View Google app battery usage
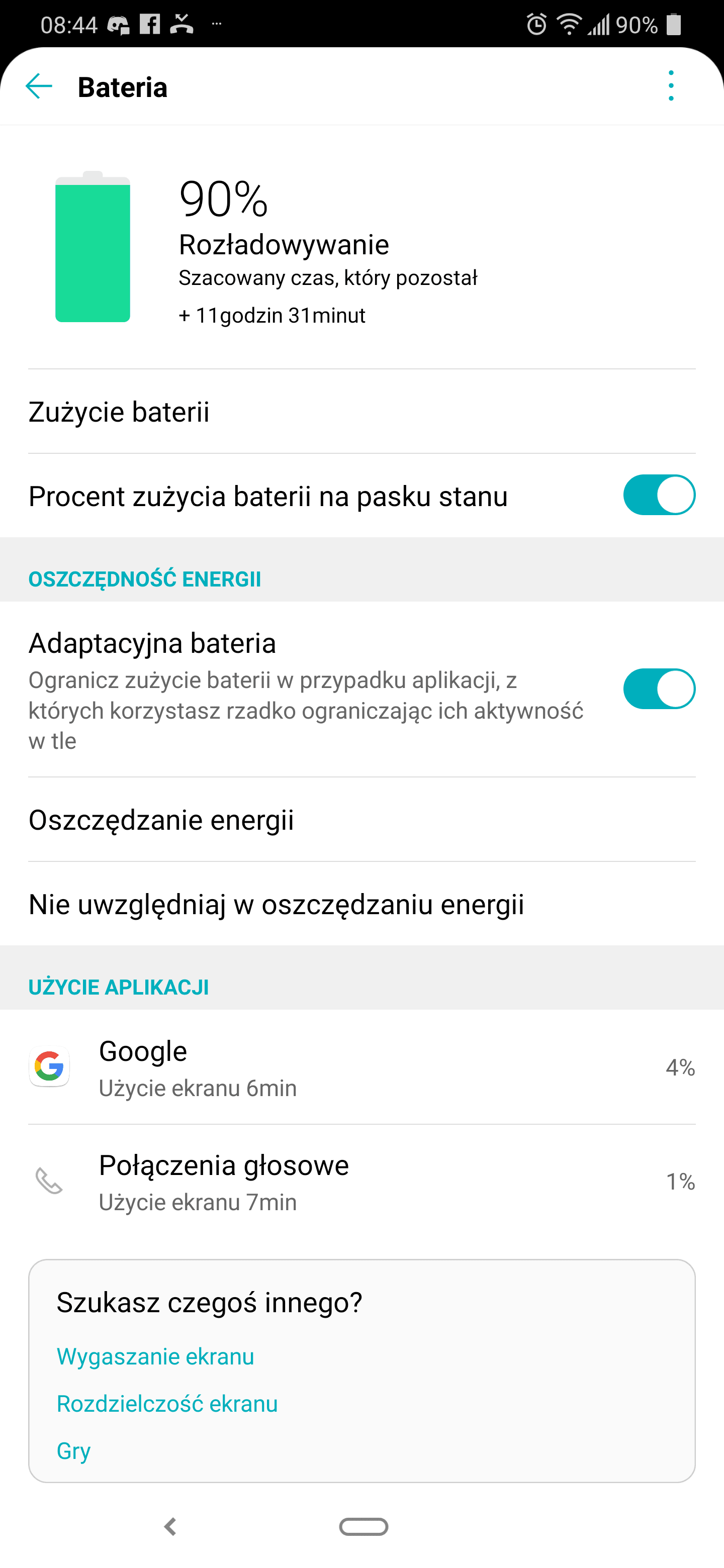The width and height of the screenshot is (724, 1568). [361, 1067]
